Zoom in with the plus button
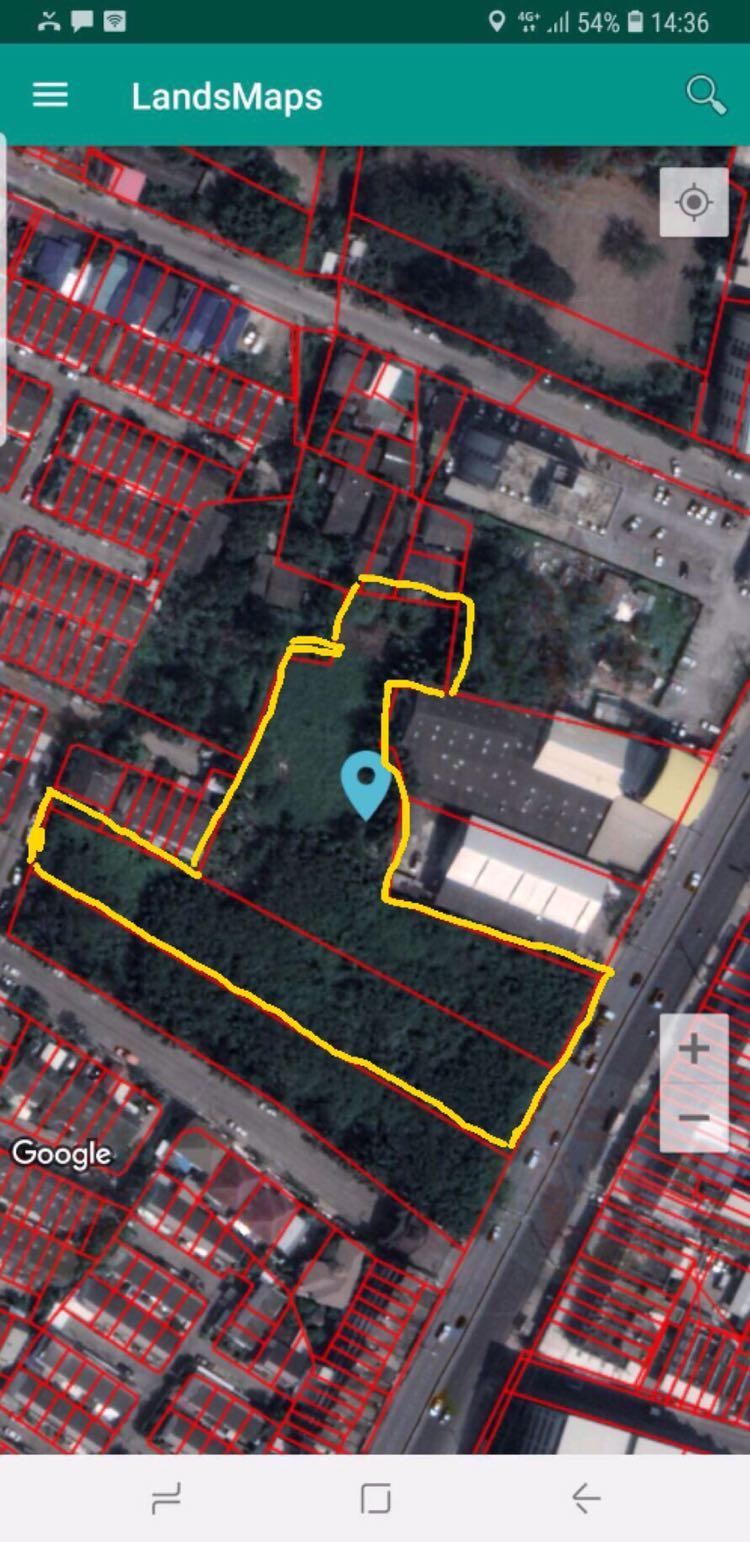This screenshot has height=1542, width=750. (694, 1049)
